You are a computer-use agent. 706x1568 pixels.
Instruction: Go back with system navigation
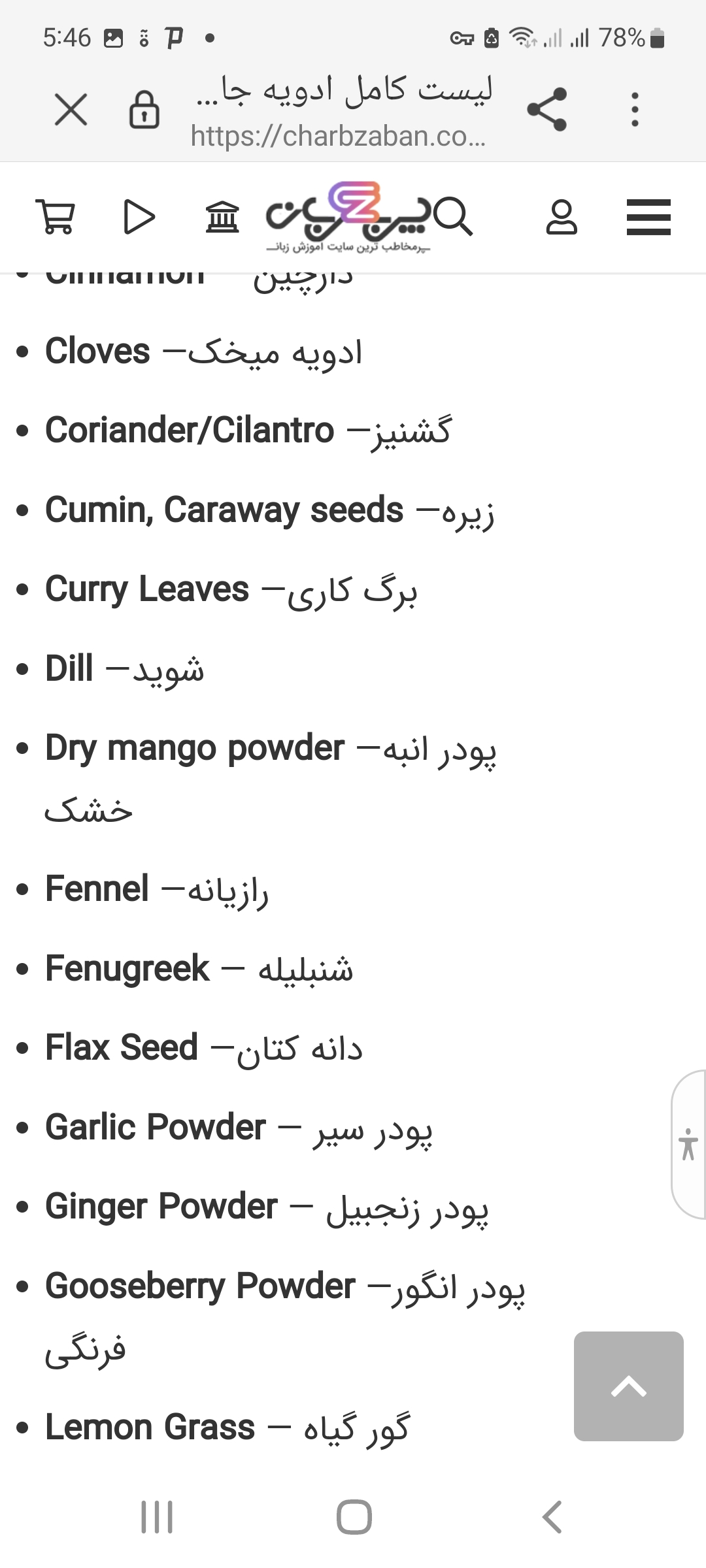552,1516
